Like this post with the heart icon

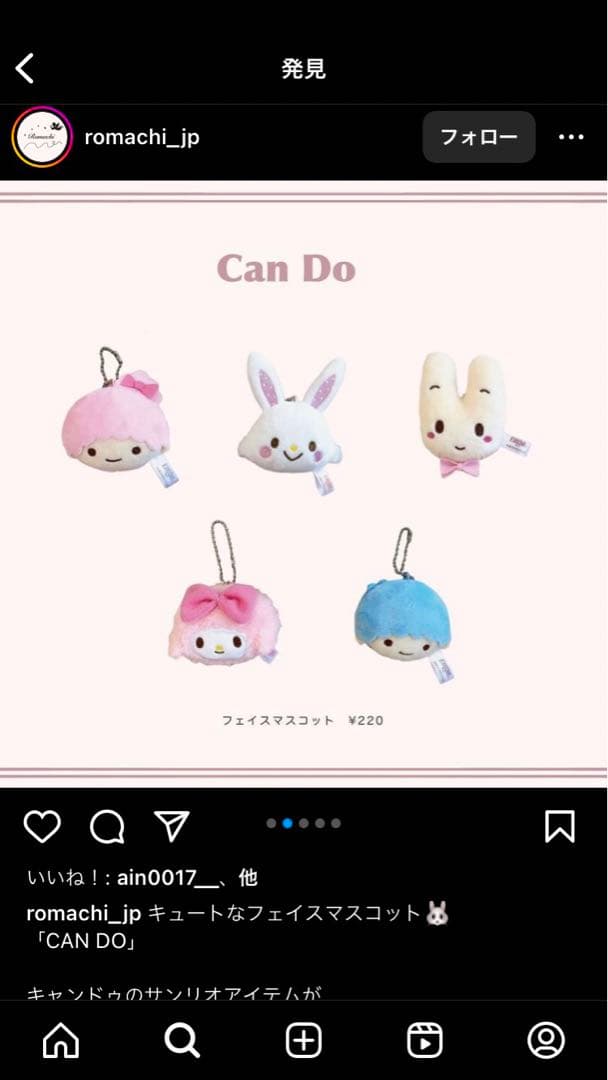click(42, 826)
